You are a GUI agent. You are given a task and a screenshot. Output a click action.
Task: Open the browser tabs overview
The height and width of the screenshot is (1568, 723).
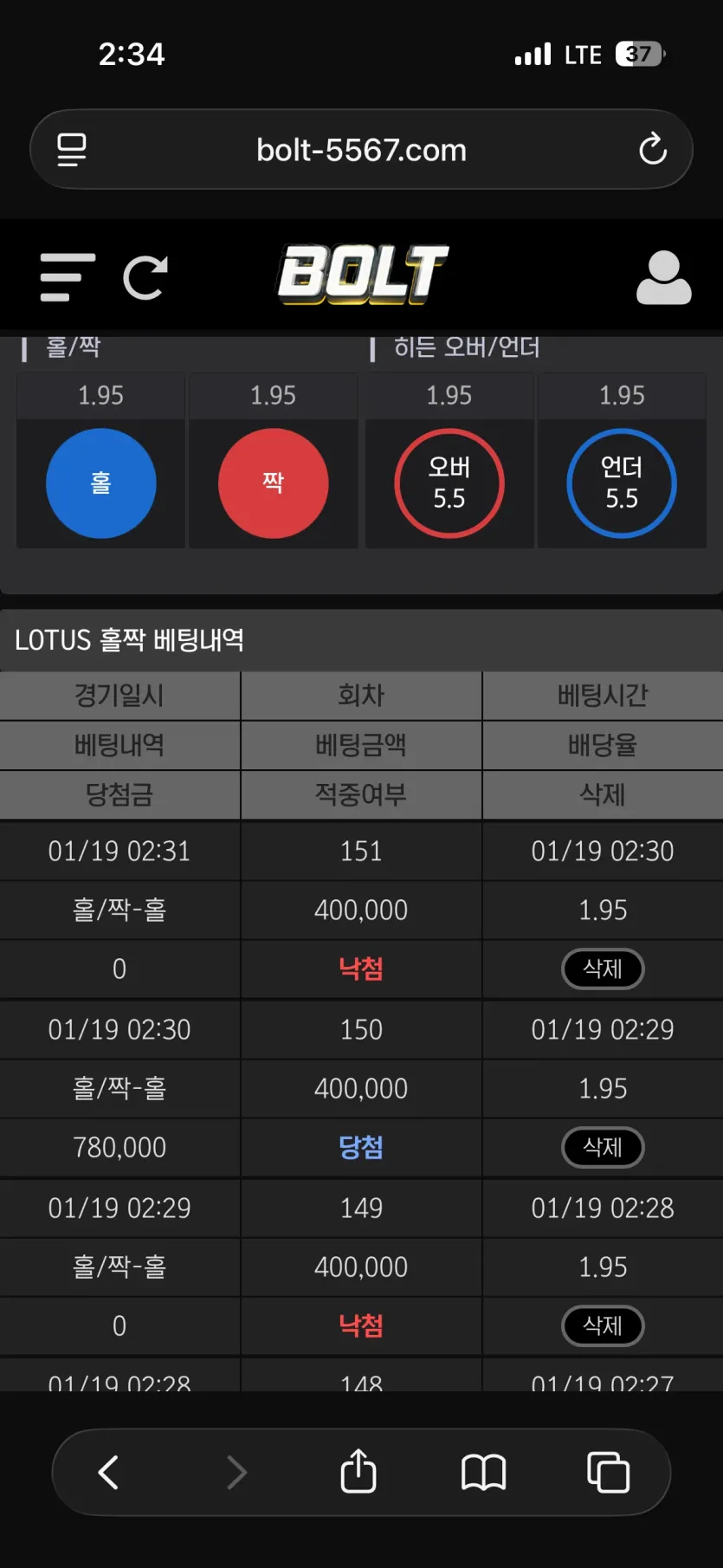[x=608, y=1472]
